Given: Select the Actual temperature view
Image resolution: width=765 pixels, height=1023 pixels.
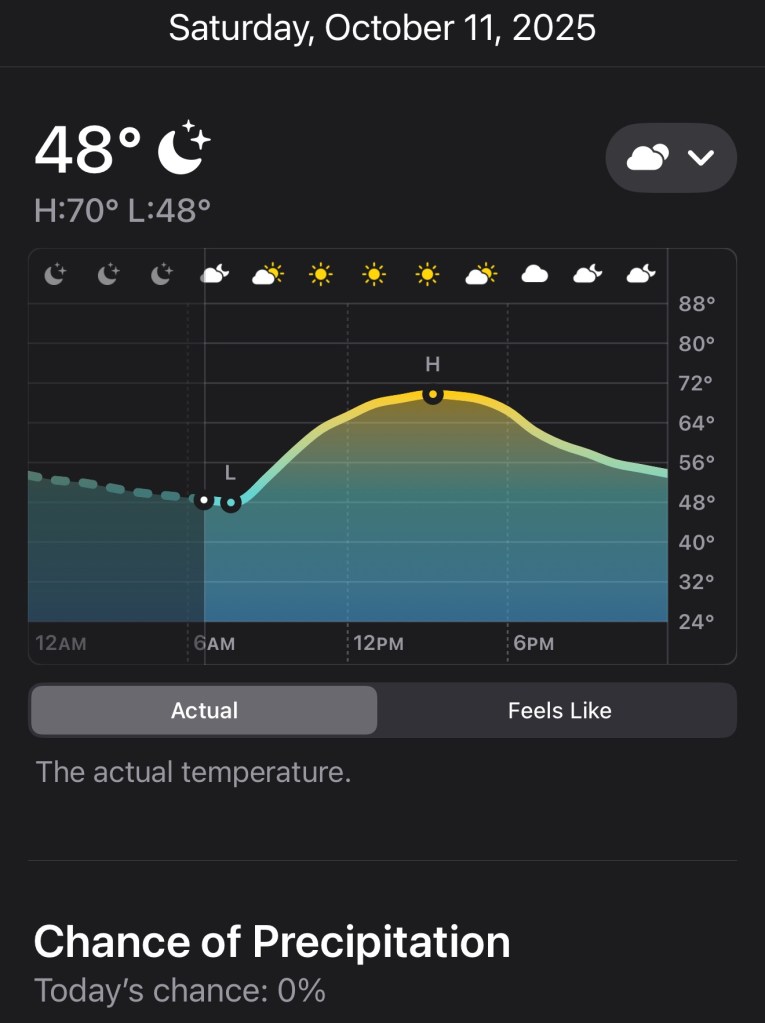Looking at the screenshot, I should pyautogui.click(x=204, y=711).
